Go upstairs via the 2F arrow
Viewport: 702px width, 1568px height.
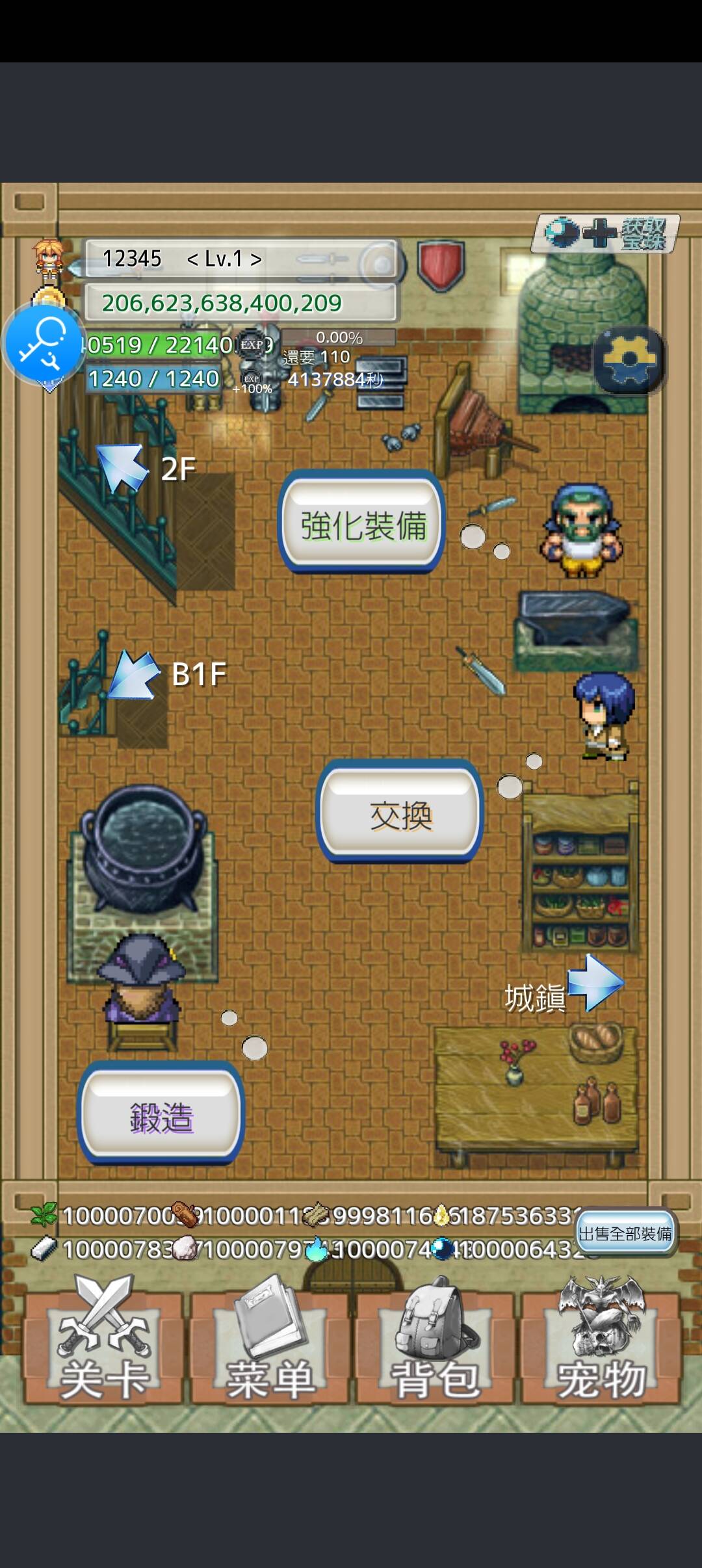point(122,468)
